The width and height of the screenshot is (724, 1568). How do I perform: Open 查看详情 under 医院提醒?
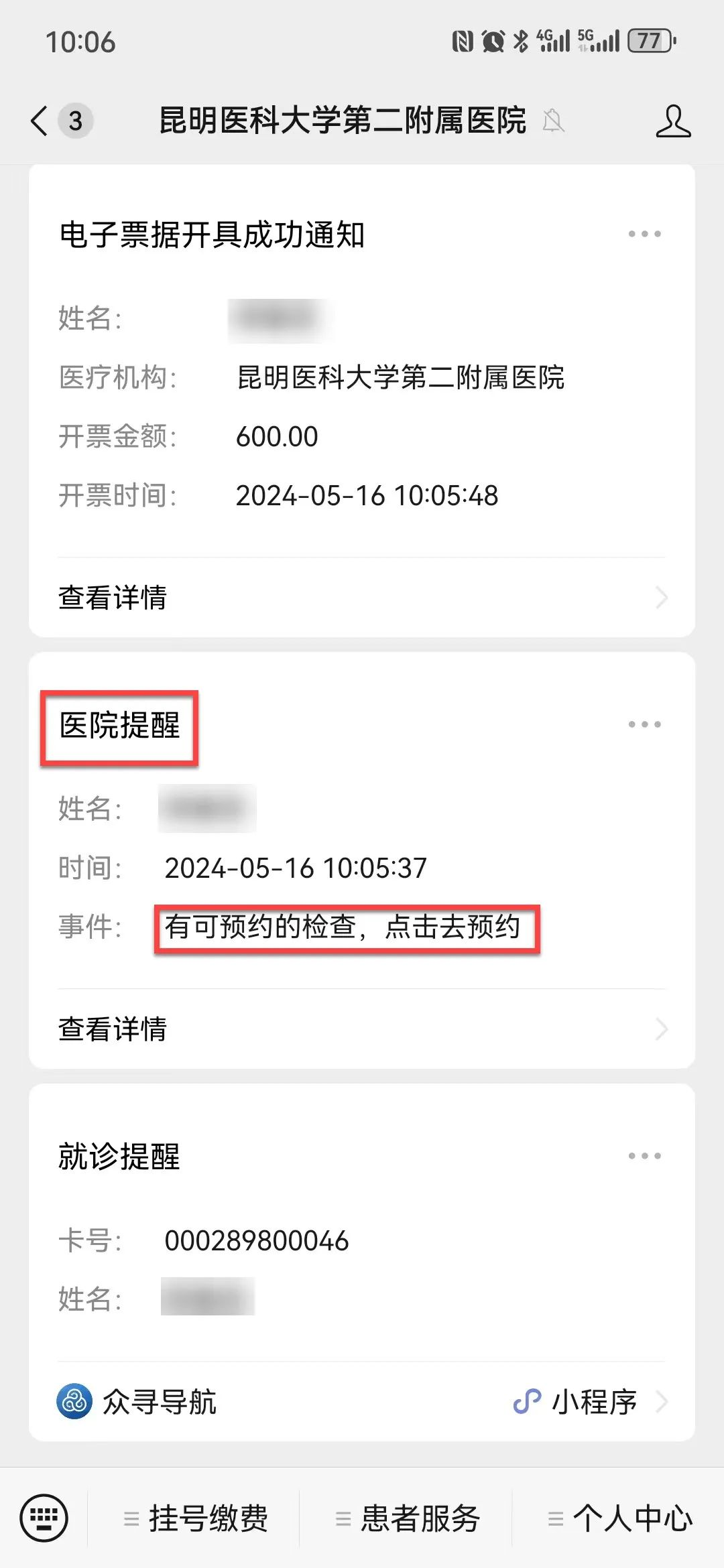[x=362, y=1029]
